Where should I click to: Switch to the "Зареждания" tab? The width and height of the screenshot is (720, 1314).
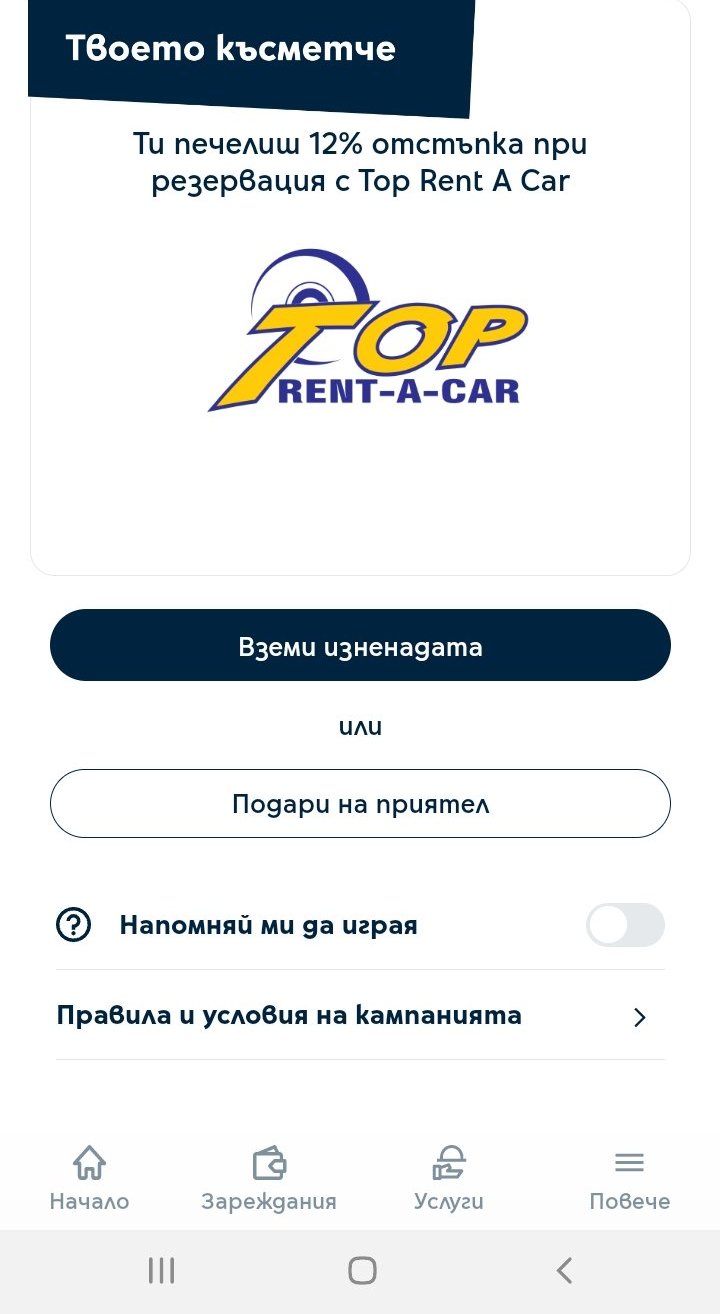(269, 1178)
